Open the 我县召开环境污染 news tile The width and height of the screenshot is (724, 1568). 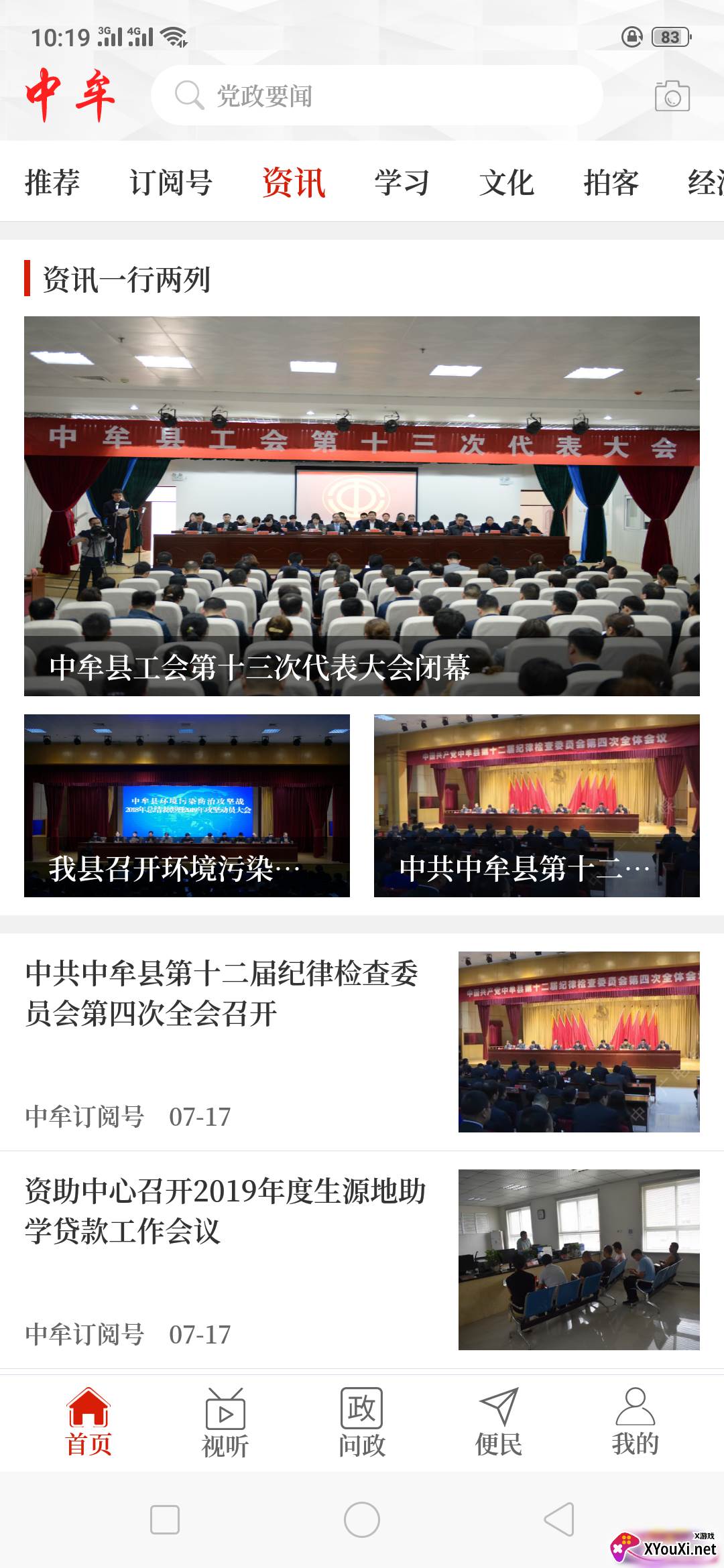point(187,805)
